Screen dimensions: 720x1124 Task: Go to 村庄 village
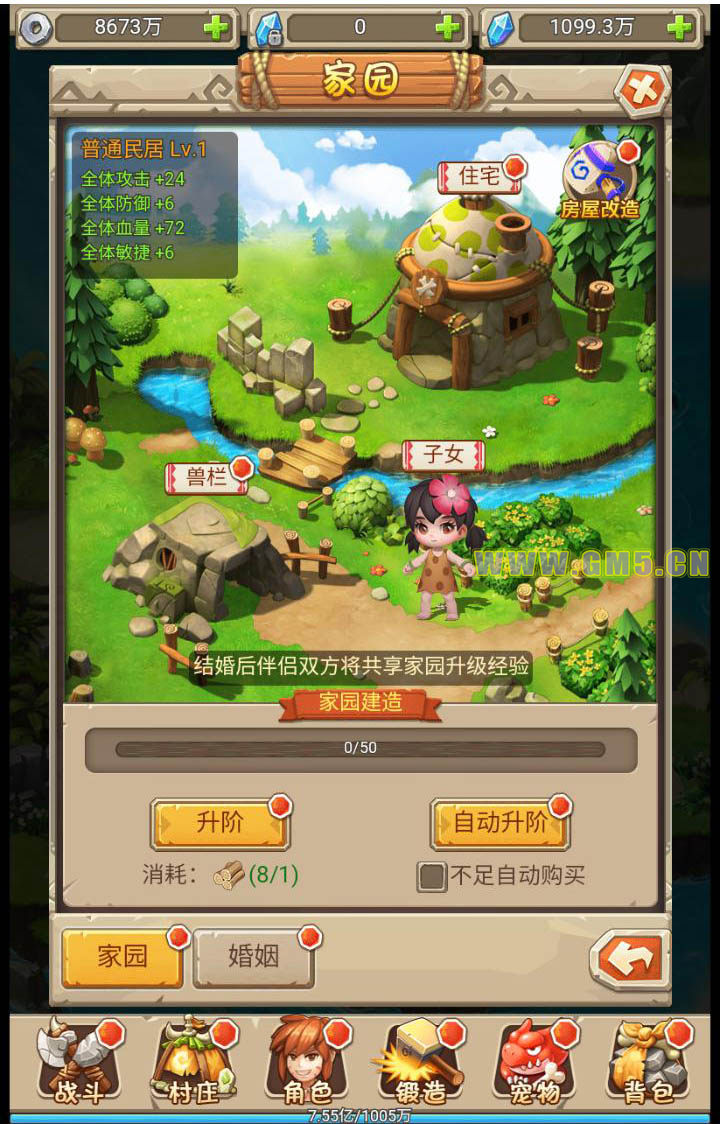coord(193,1063)
